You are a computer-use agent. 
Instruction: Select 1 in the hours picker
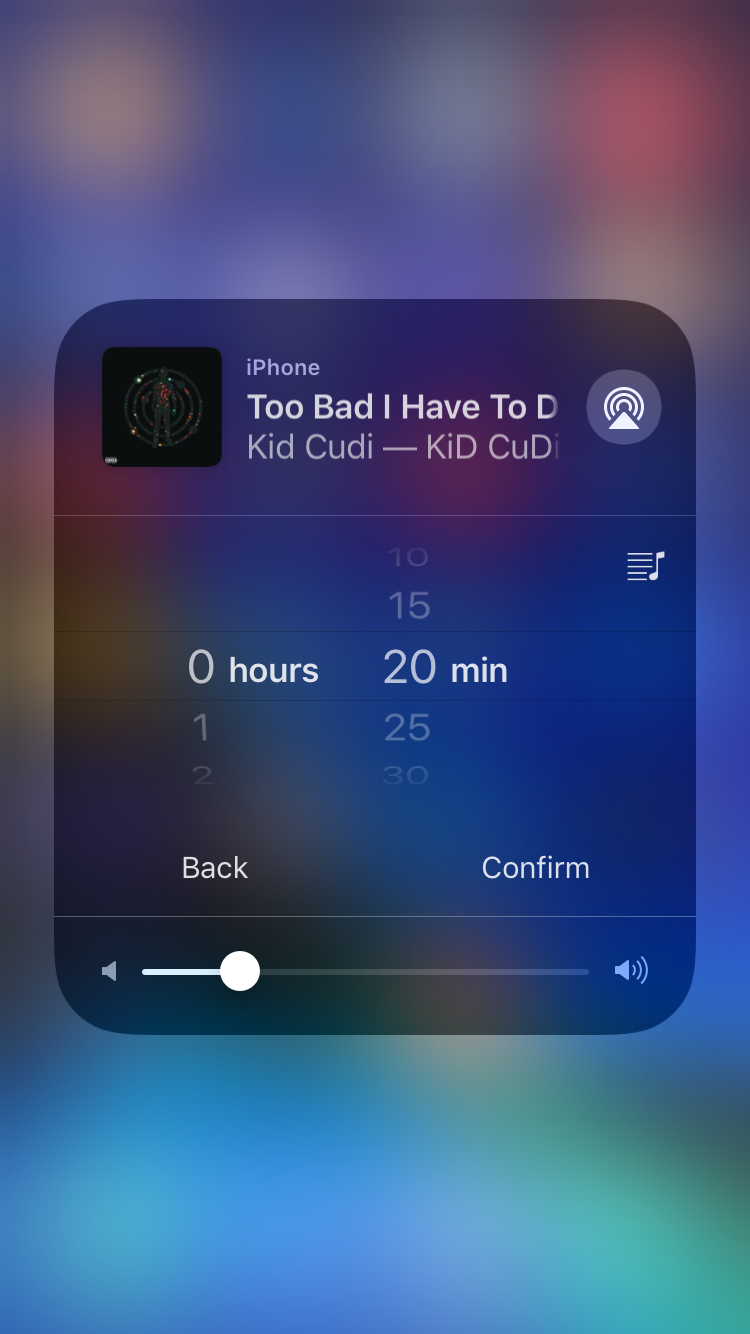201,728
